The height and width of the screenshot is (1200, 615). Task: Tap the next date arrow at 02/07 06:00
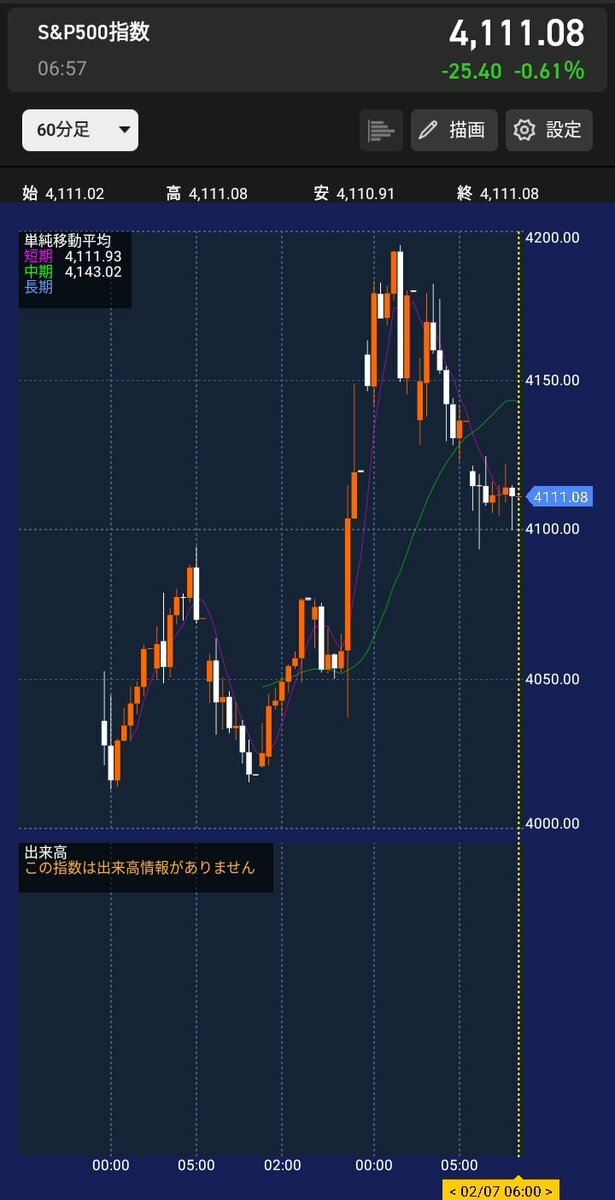(551, 1191)
